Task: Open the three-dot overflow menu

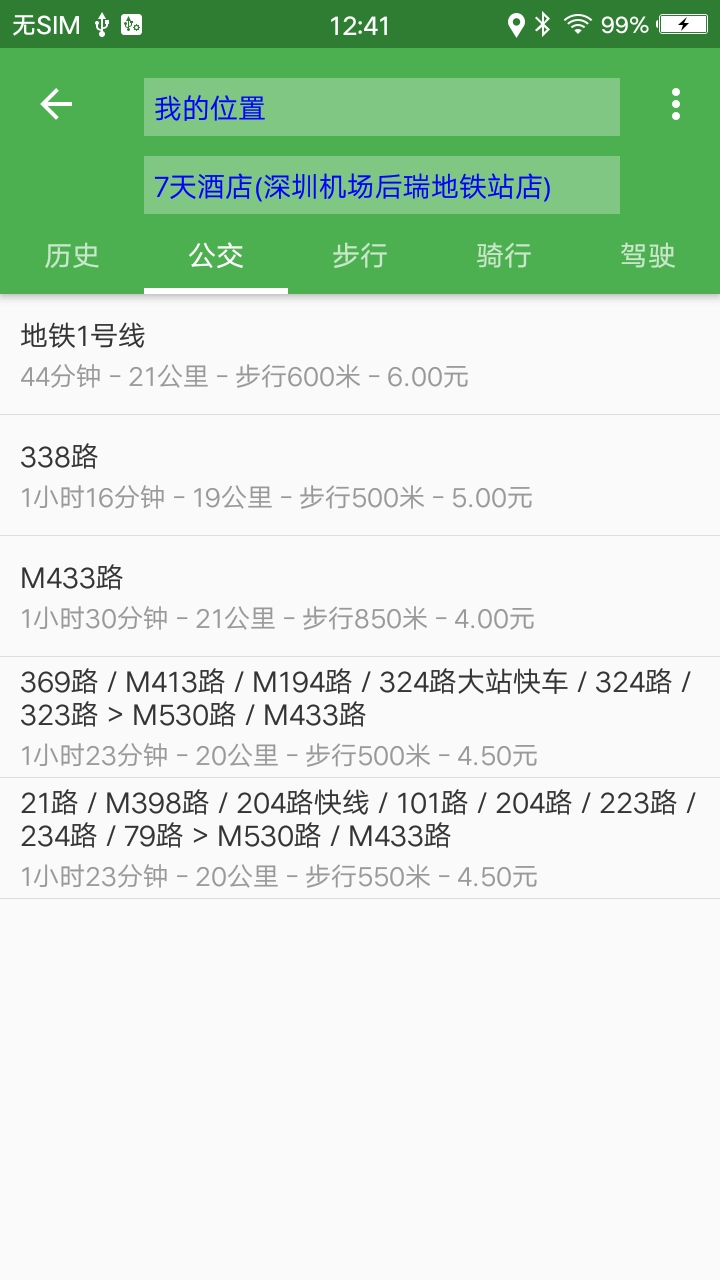Action: coord(676,104)
